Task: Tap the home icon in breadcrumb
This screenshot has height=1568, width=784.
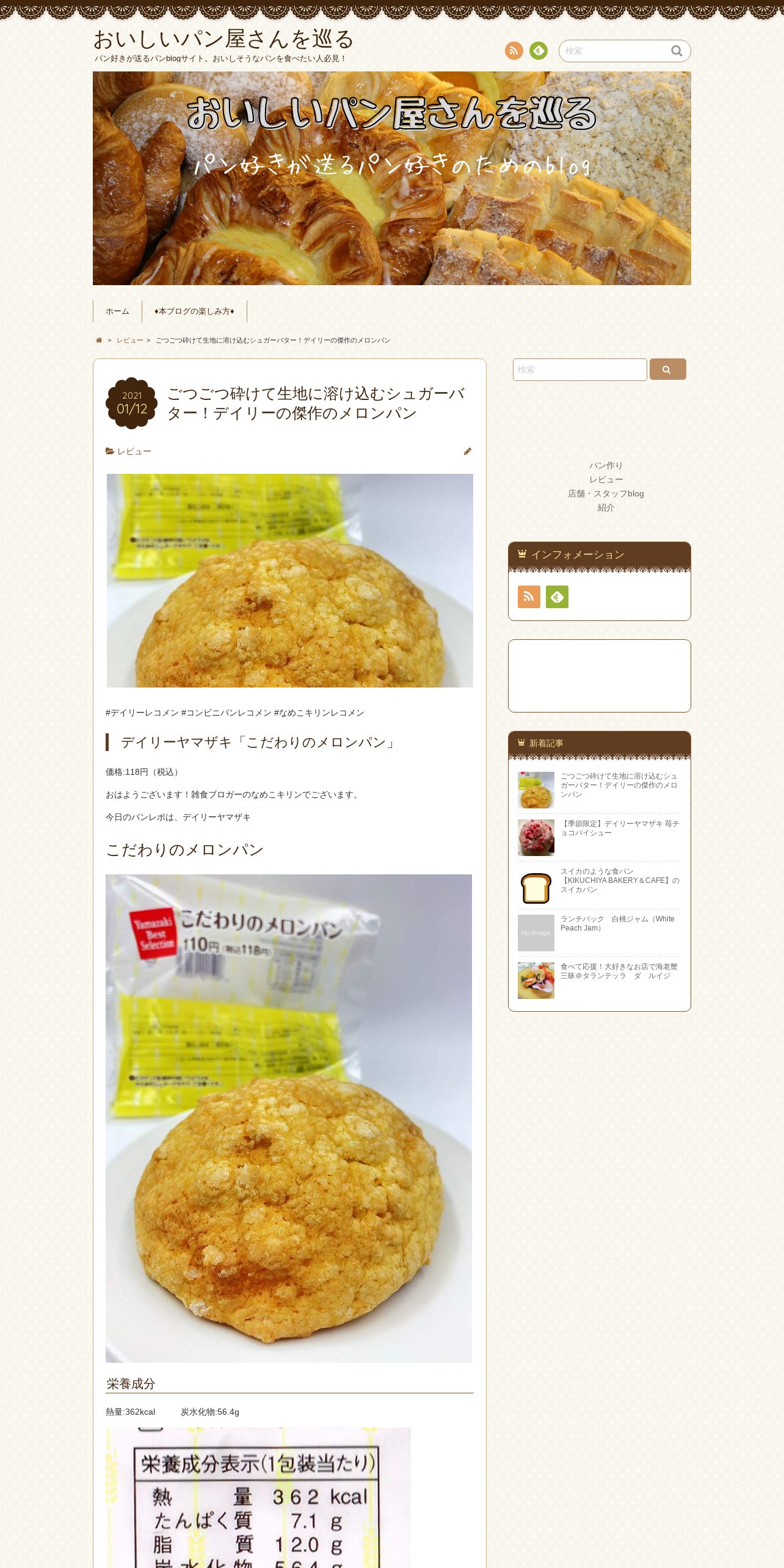Action: [x=99, y=340]
